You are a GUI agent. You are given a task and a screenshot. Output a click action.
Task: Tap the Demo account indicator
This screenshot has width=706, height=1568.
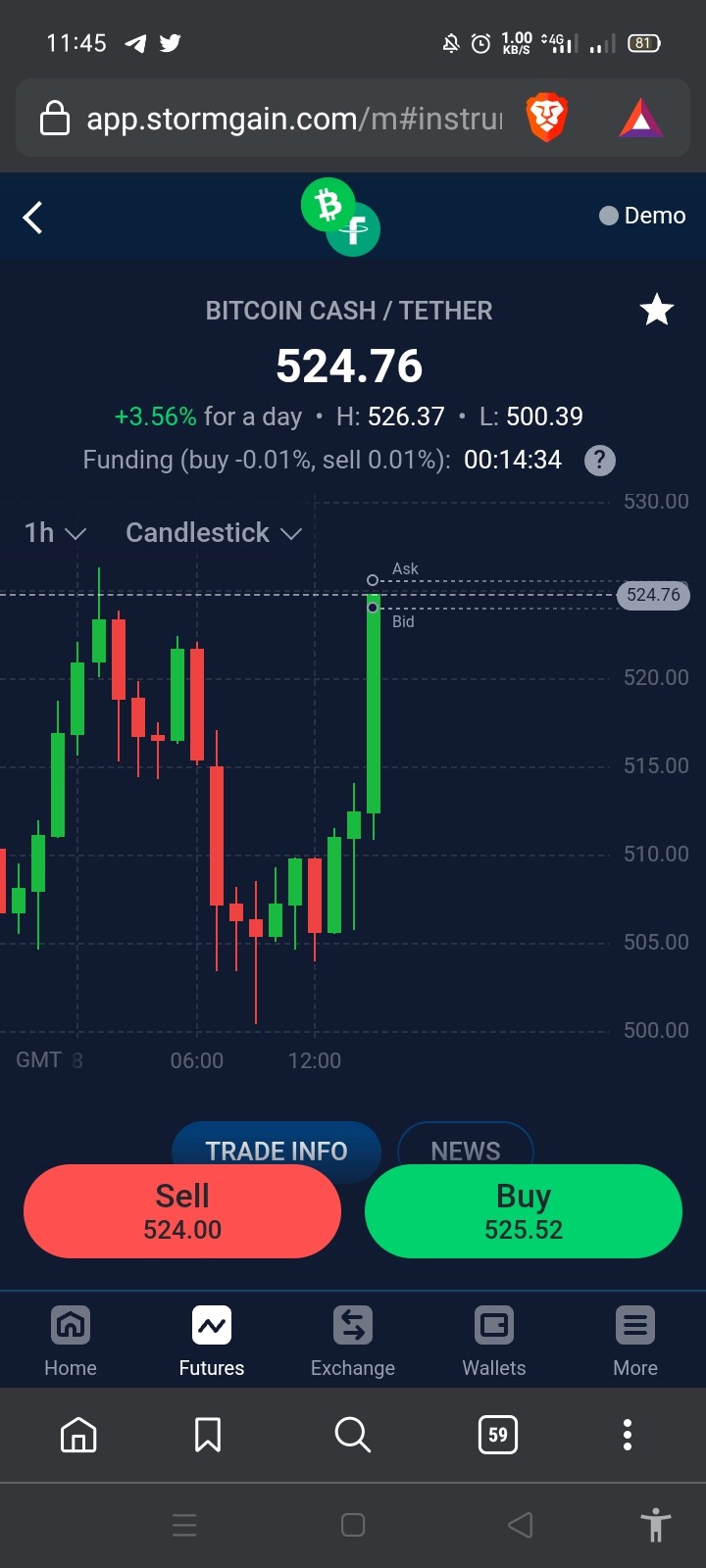point(642,216)
